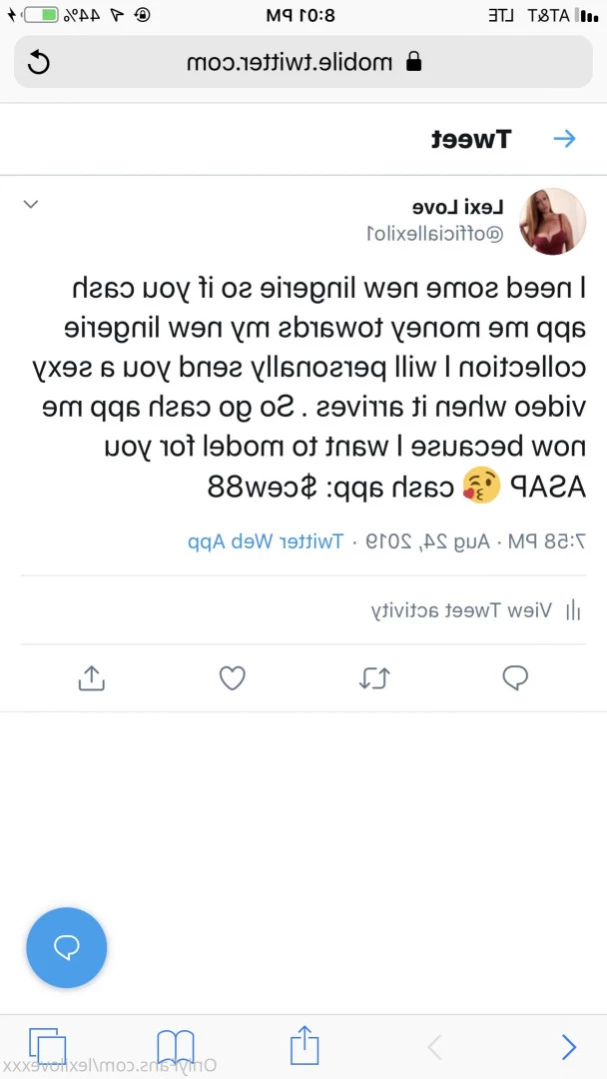Tap the mobile.twitter.com address bar

click(304, 63)
